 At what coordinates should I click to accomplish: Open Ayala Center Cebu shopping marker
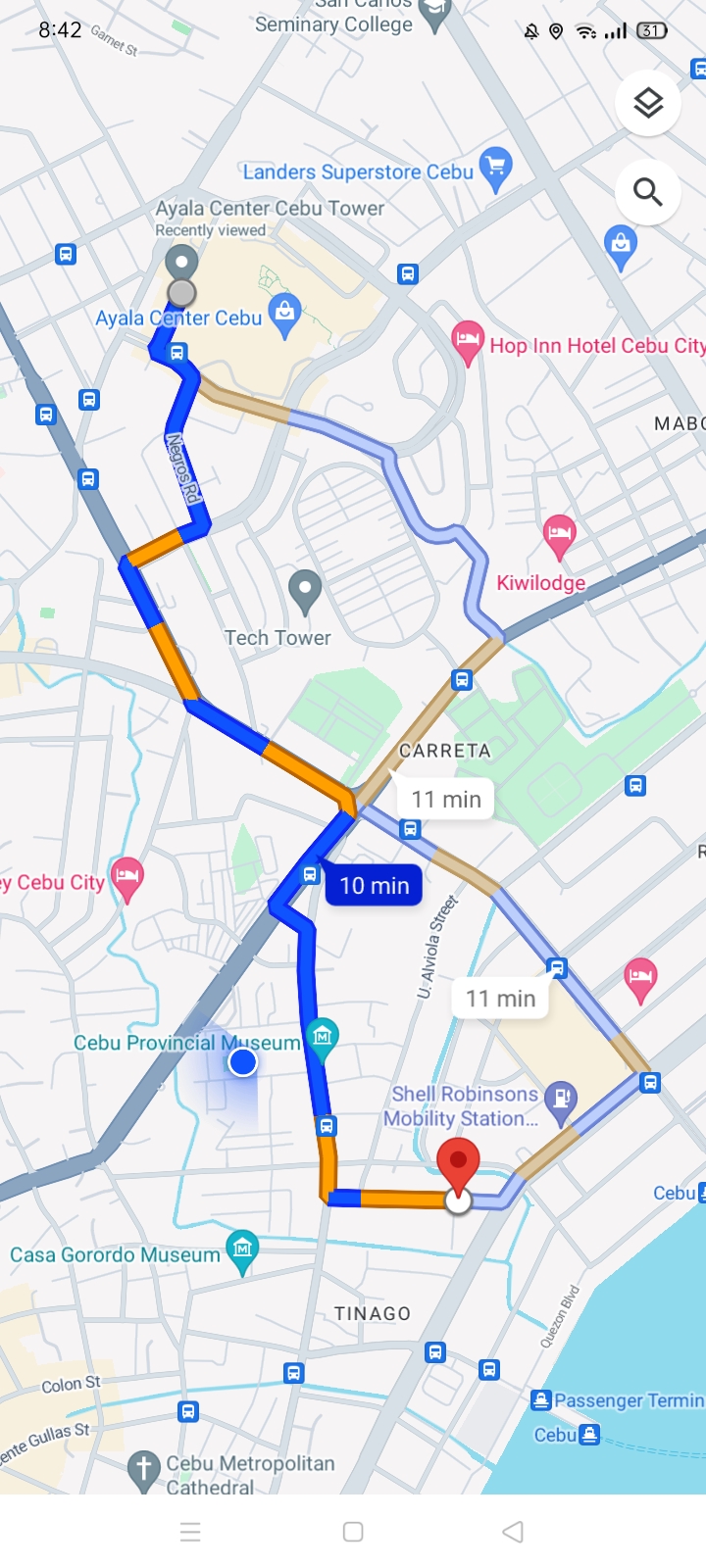(284, 314)
